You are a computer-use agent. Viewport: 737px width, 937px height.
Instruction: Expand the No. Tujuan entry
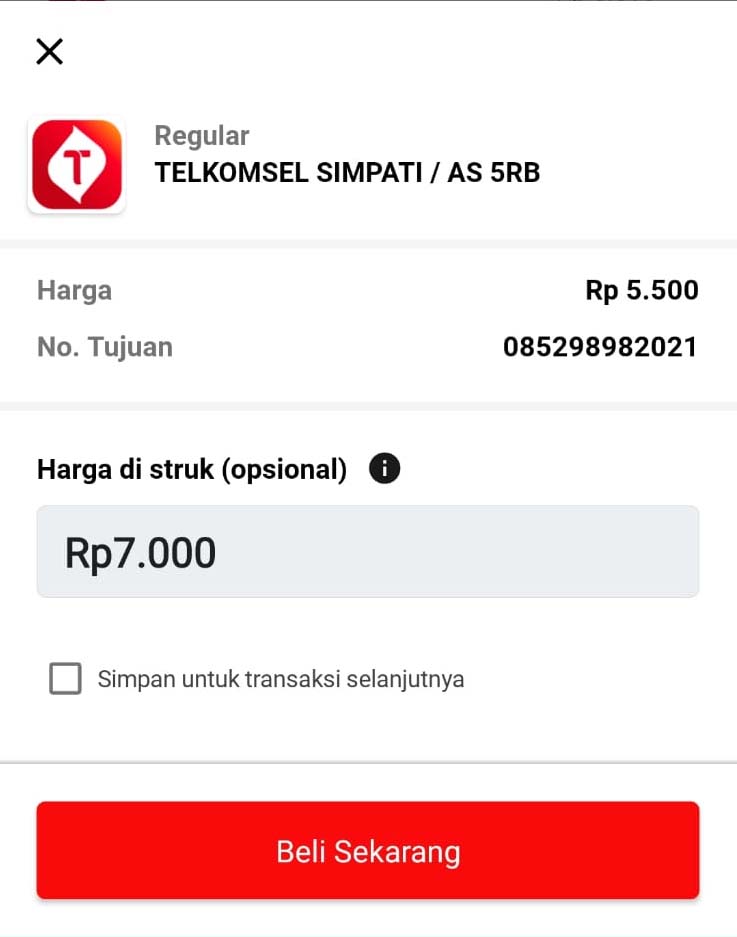click(x=104, y=347)
